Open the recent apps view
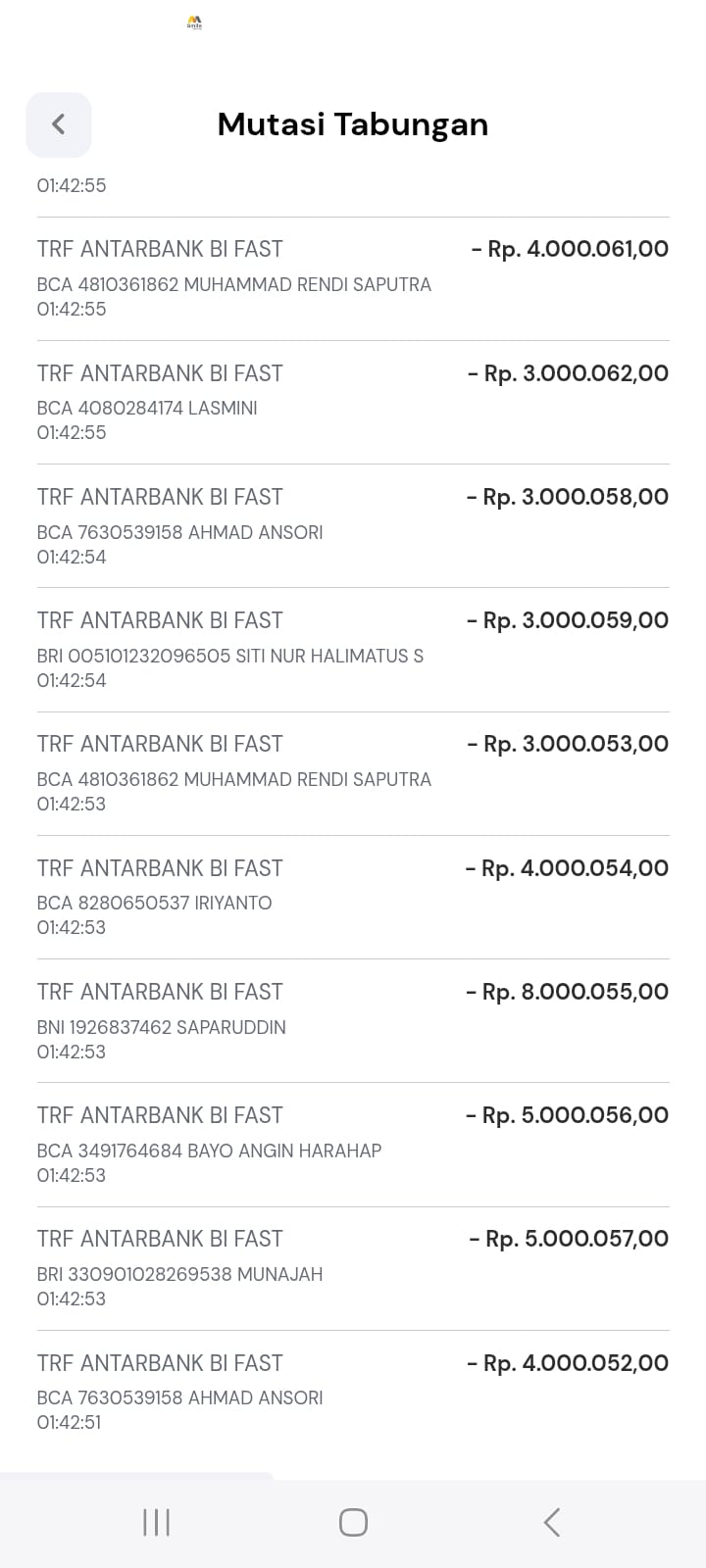This screenshot has height=1568, width=706. tap(157, 1522)
